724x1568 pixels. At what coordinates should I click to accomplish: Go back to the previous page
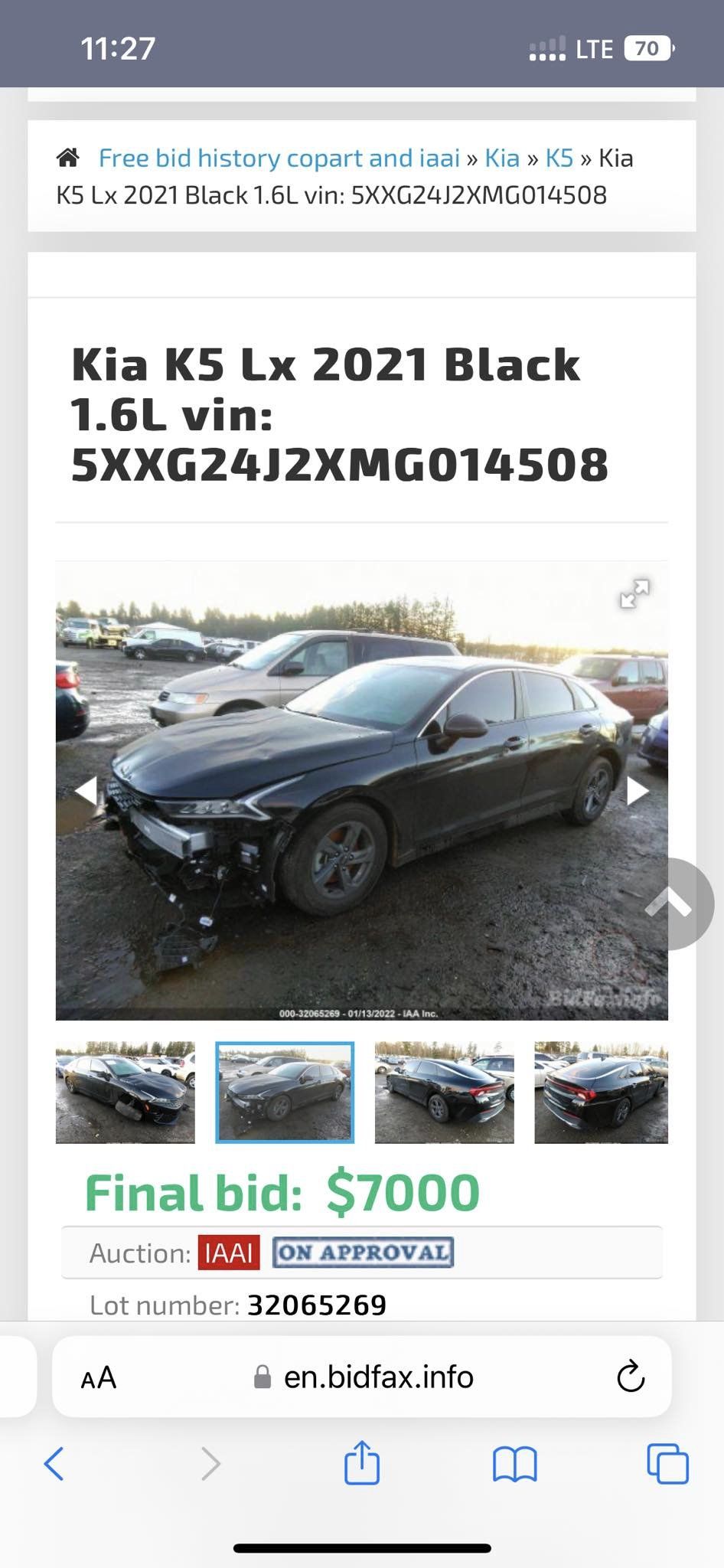click(54, 1464)
